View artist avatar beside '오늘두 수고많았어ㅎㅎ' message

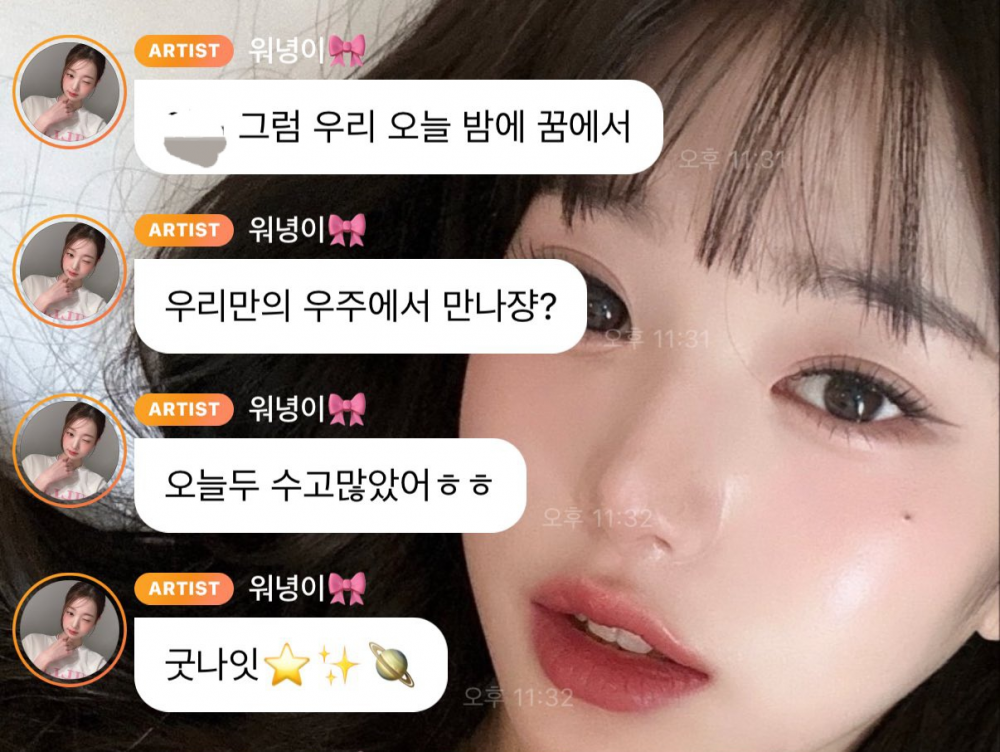(x=69, y=450)
